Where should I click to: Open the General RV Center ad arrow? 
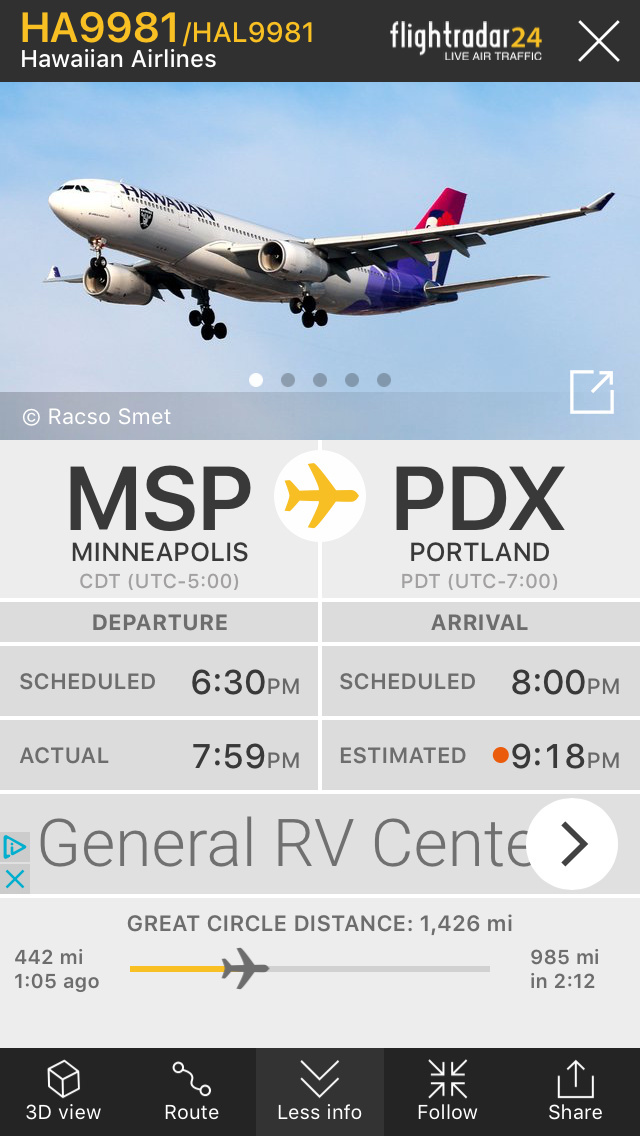pyautogui.click(x=572, y=845)
